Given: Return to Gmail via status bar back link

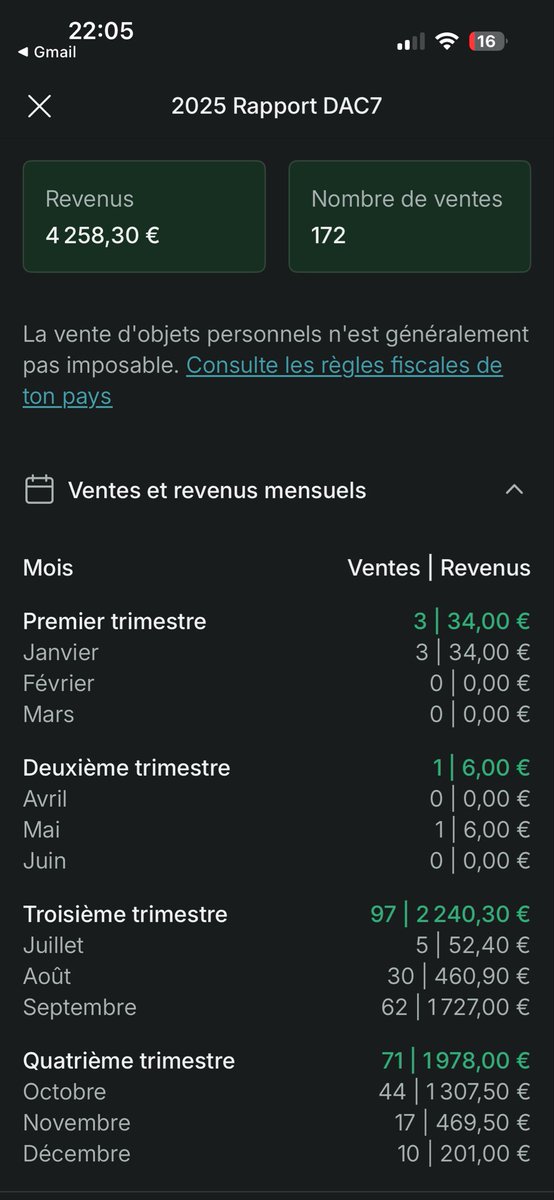Looking at the screenshot, I should [47, 52].
